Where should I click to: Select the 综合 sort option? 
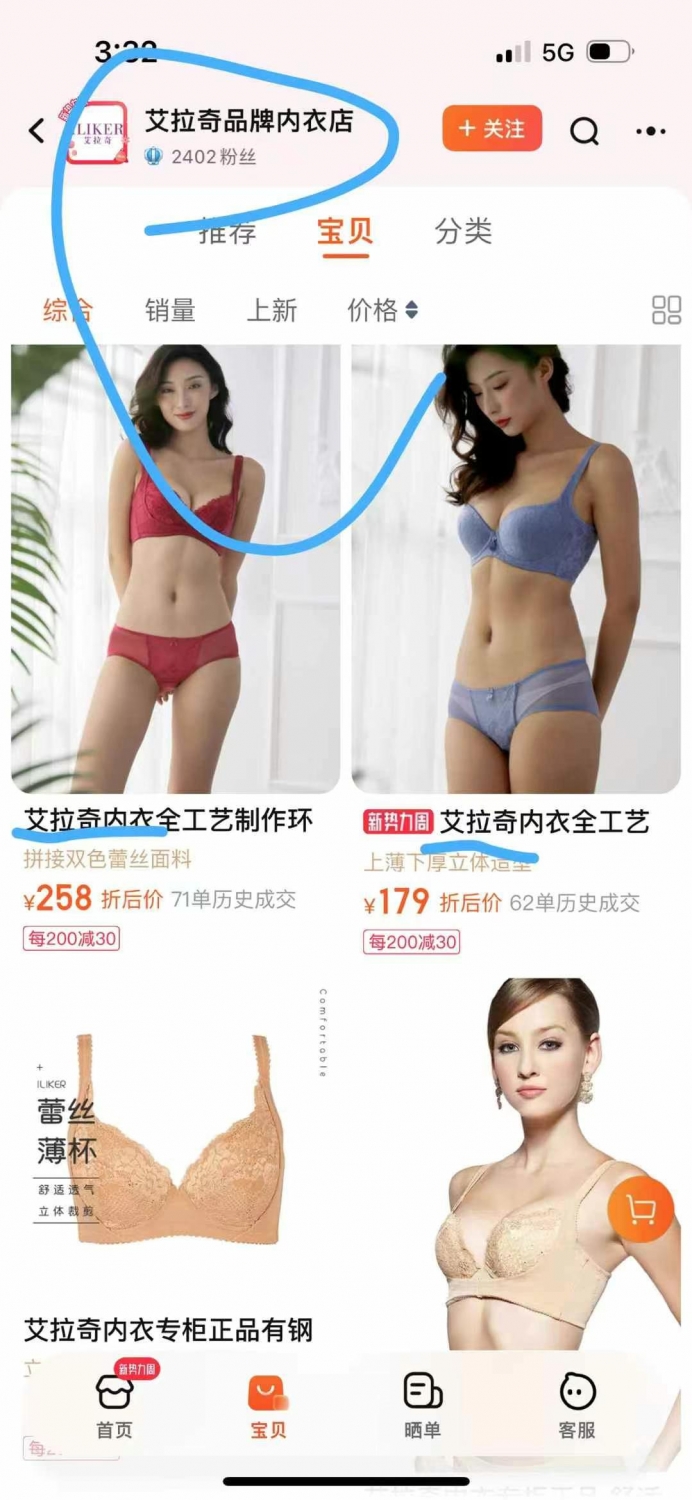tap(68, 310)
